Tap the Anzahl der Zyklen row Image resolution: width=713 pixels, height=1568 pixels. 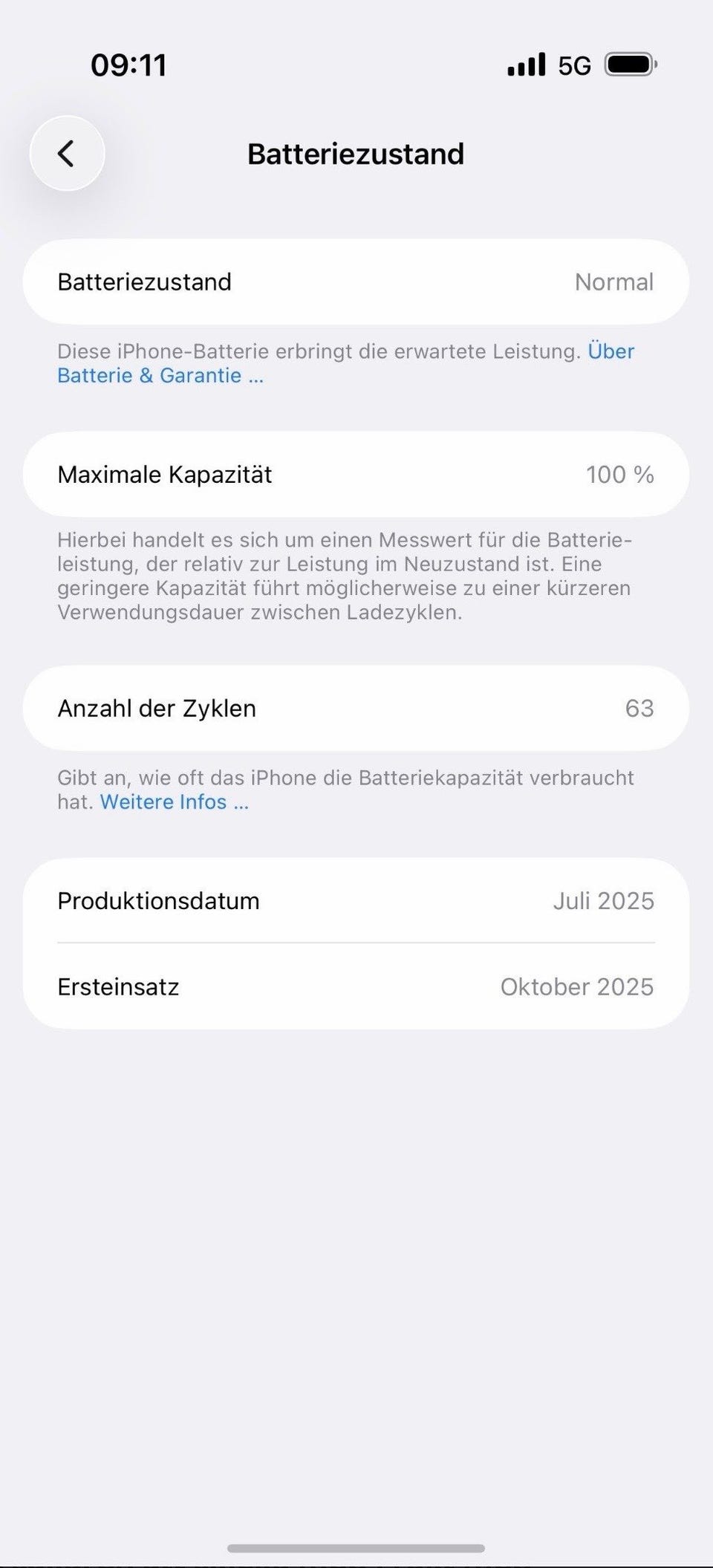(356, 708)
